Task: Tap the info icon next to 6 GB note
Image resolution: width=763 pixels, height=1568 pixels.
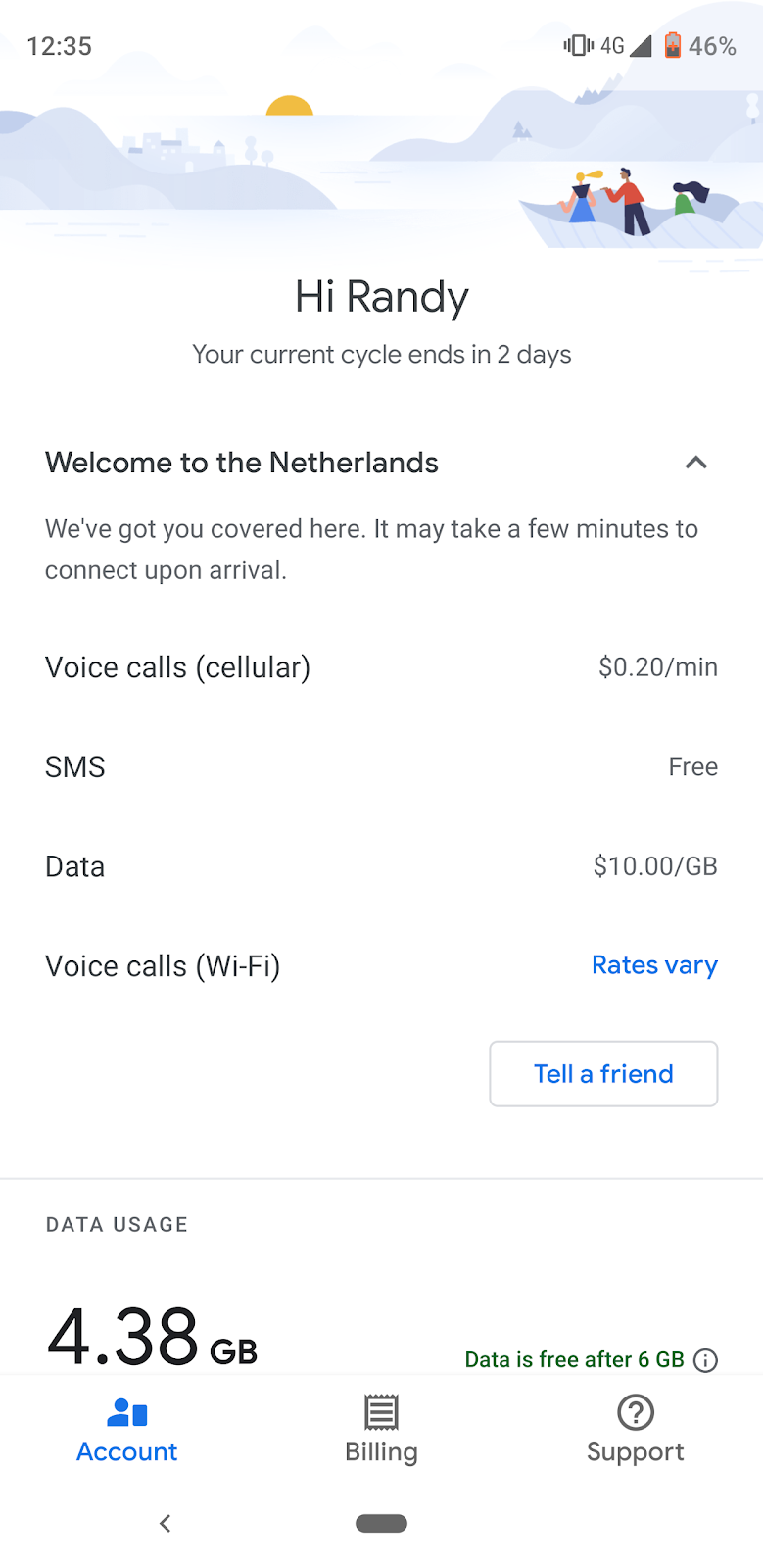Action: tap(704, 1360)
